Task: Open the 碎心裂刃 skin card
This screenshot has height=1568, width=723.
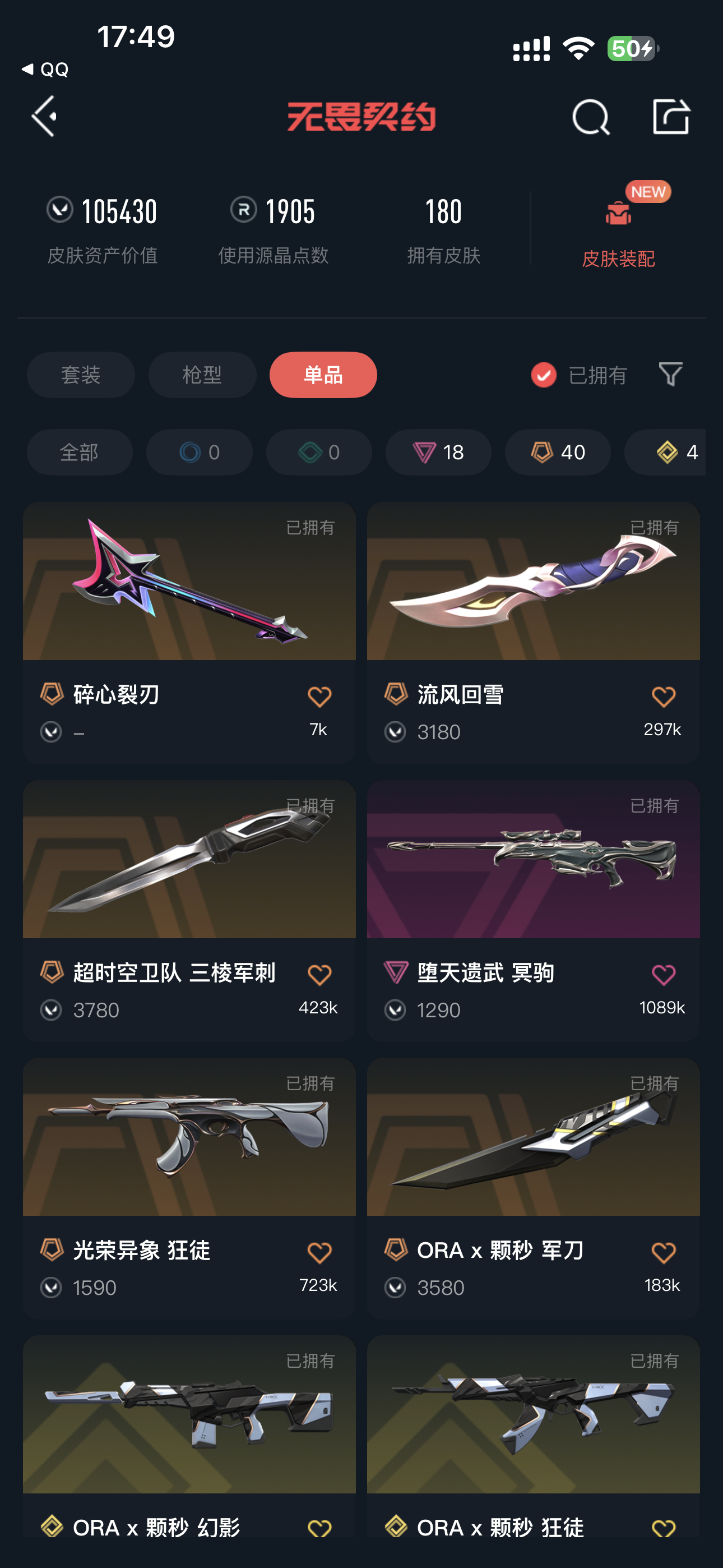Action: [x=189, y=633]
